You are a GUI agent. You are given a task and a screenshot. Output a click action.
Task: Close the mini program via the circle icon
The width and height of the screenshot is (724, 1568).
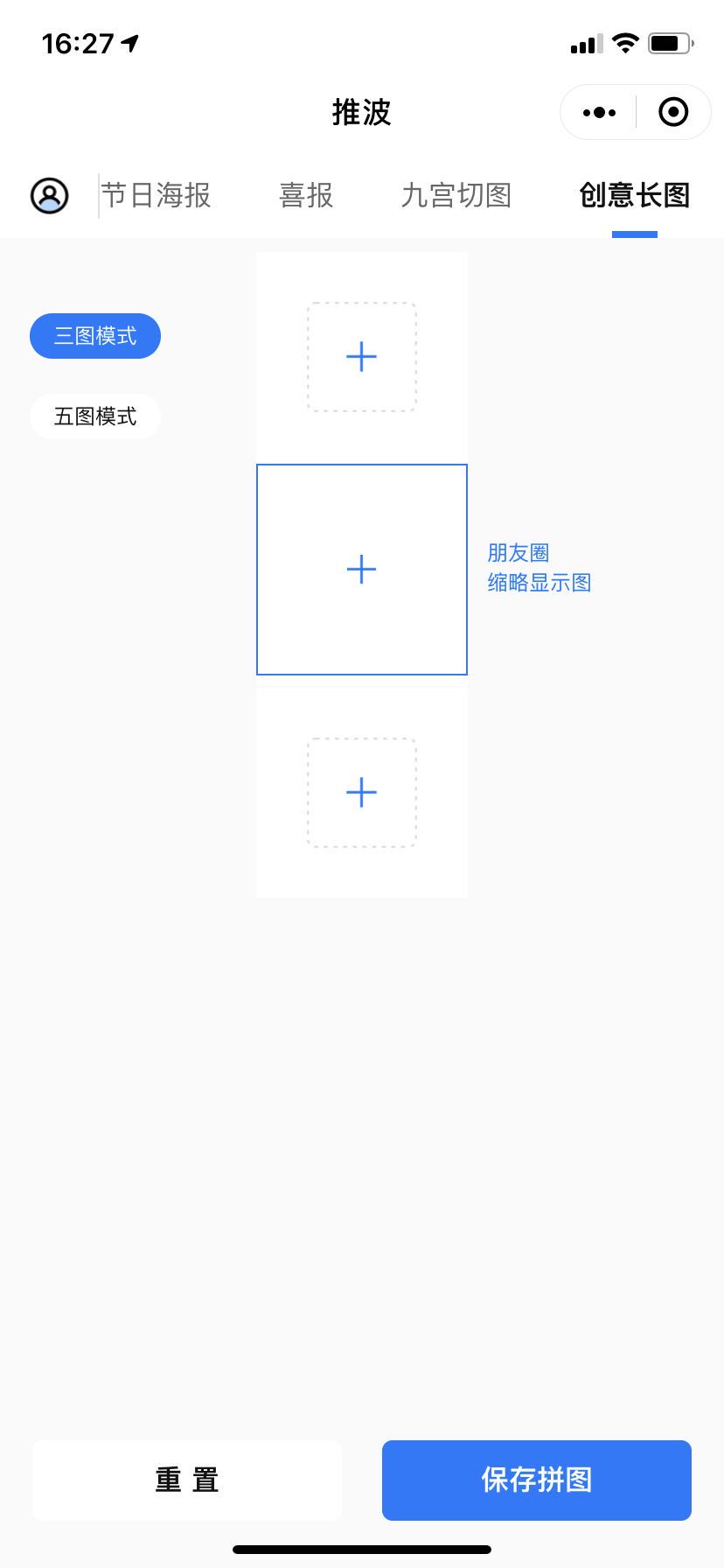673,112
